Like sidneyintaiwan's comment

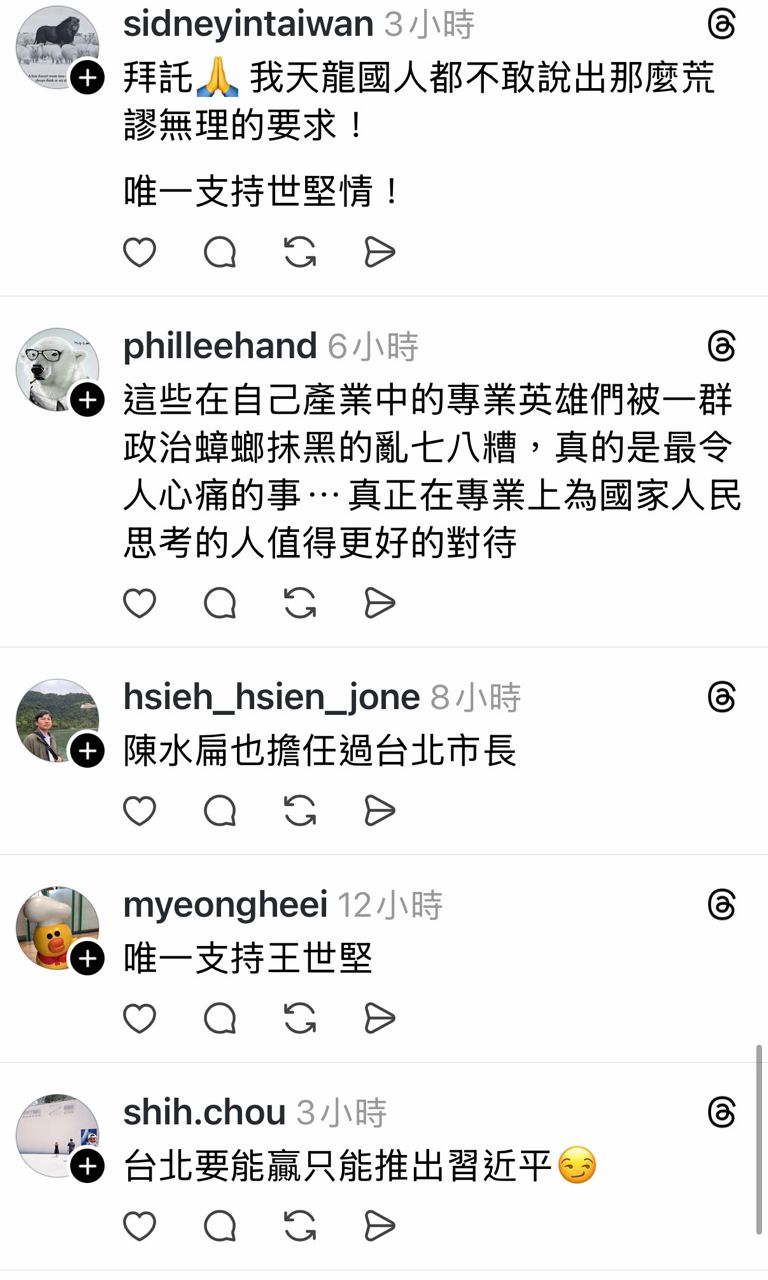[x=140, y=253]
